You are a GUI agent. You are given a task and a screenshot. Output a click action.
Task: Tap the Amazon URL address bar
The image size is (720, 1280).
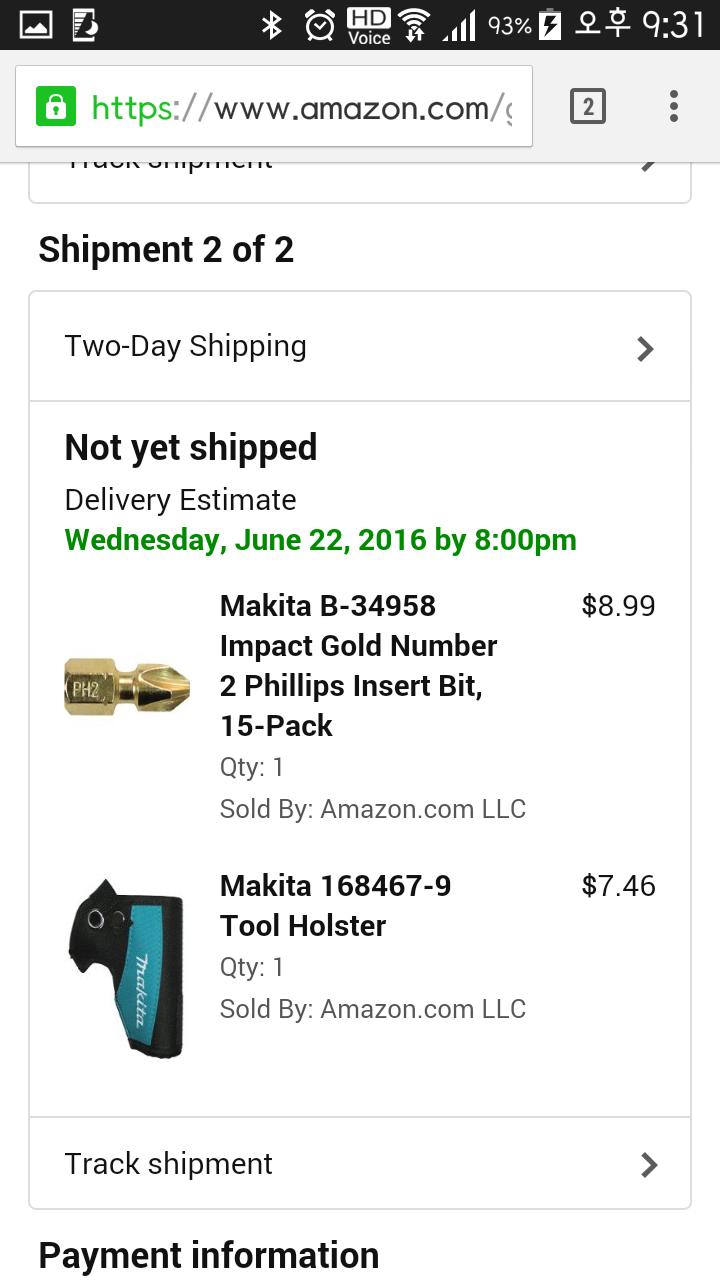coord(273,106)
